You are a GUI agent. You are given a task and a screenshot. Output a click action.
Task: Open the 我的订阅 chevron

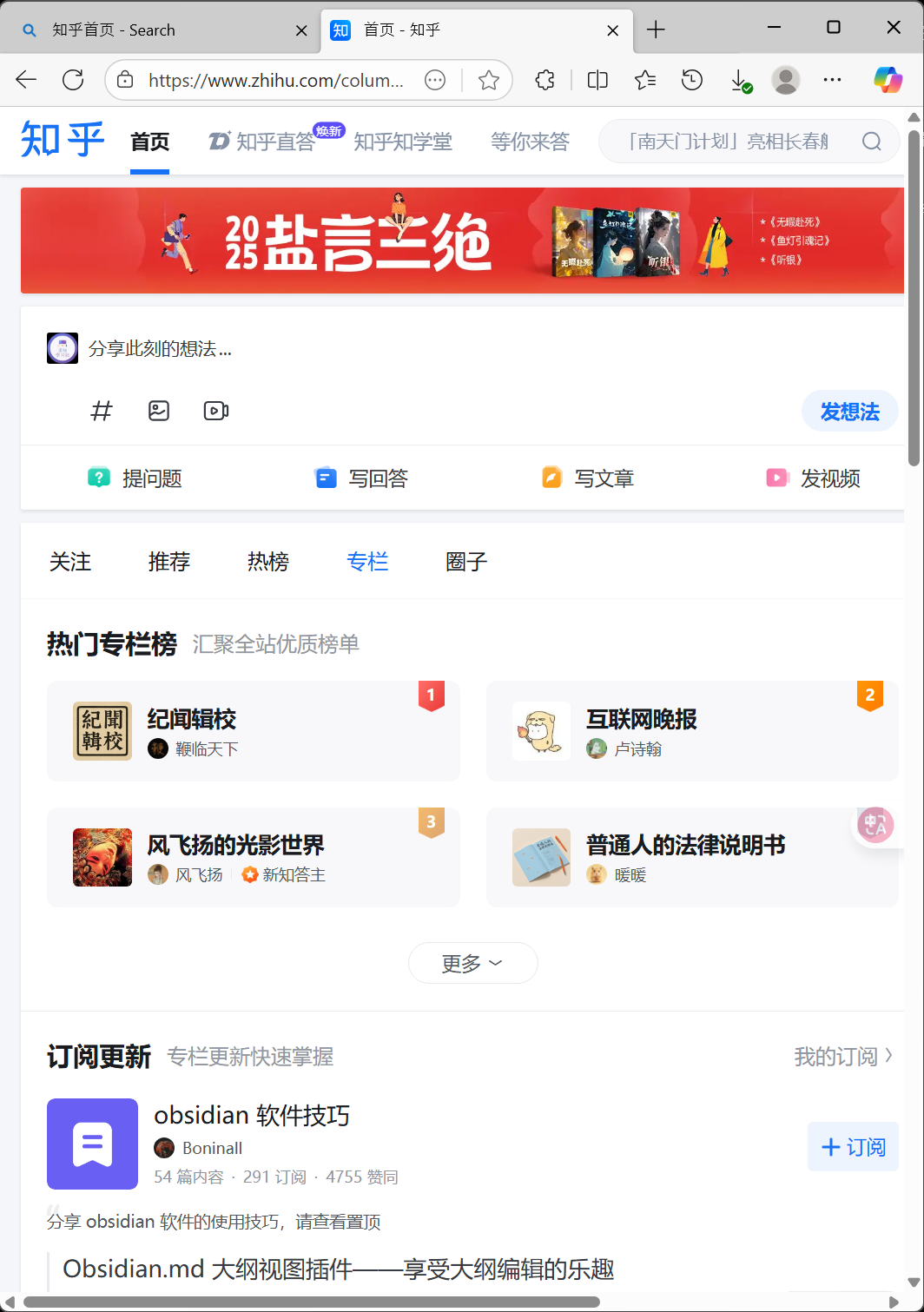tap(888, 1056)
